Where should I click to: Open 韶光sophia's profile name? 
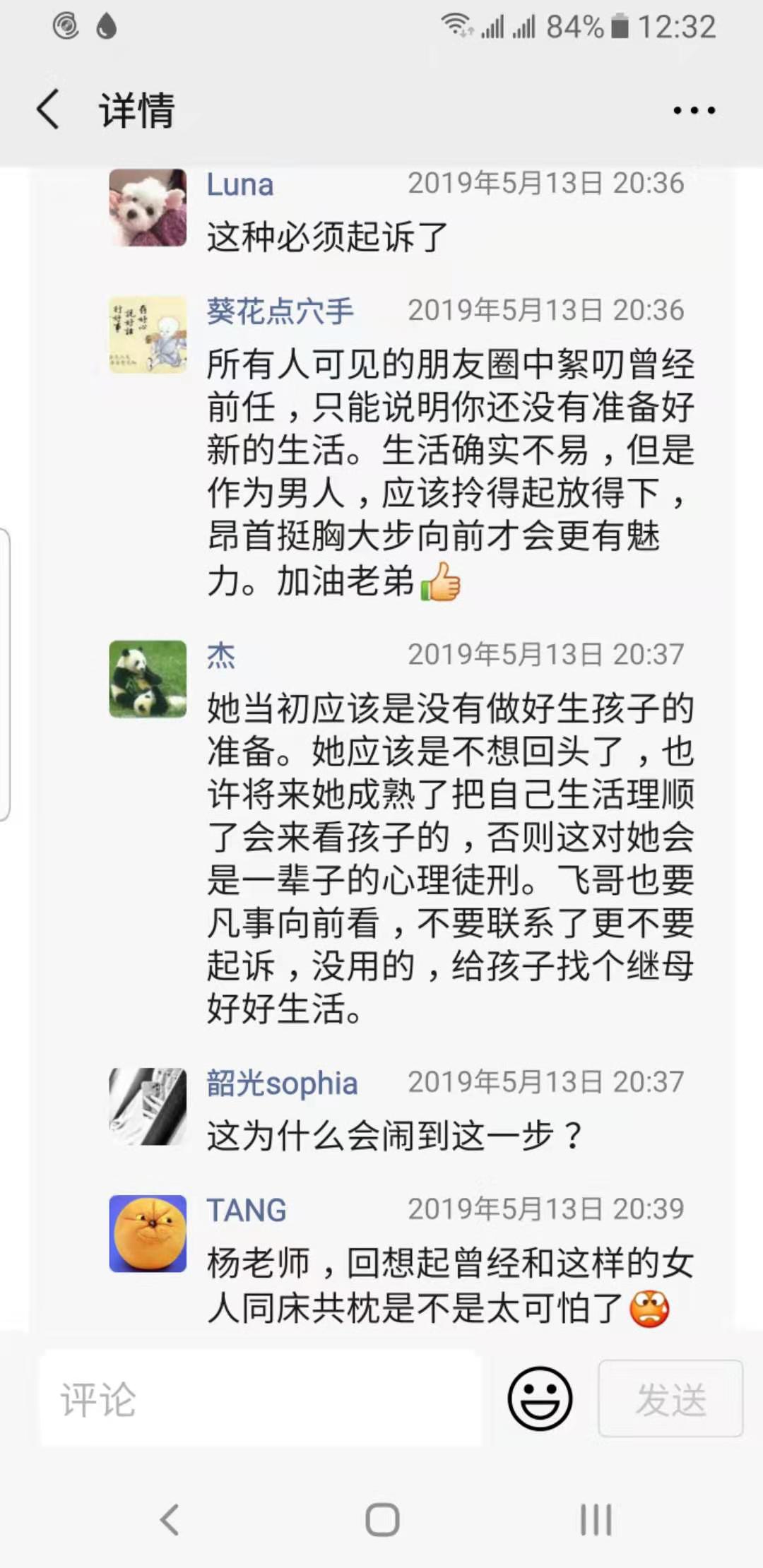click(x=282, y=1083)
